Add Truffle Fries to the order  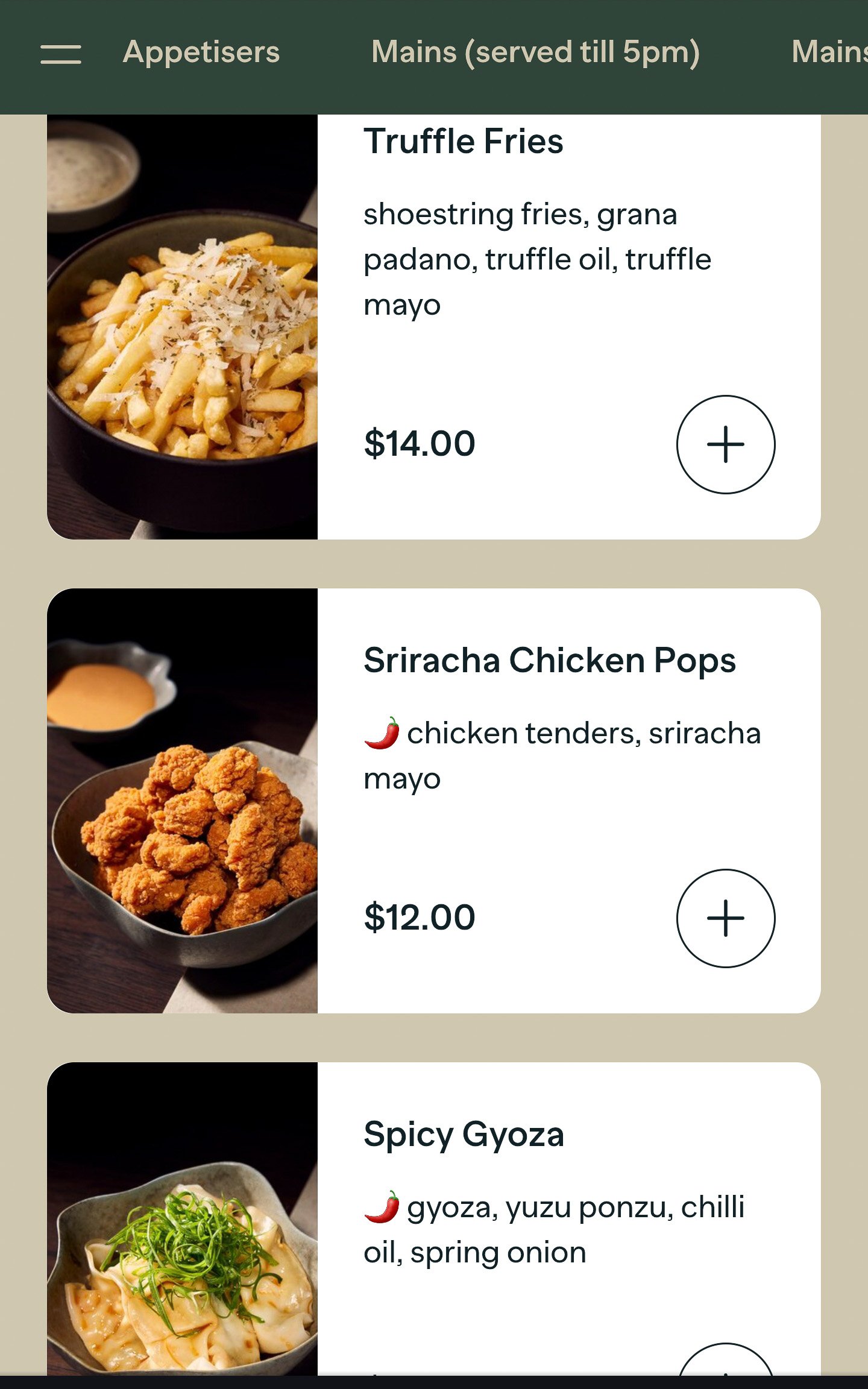click(x=725, y=444)
